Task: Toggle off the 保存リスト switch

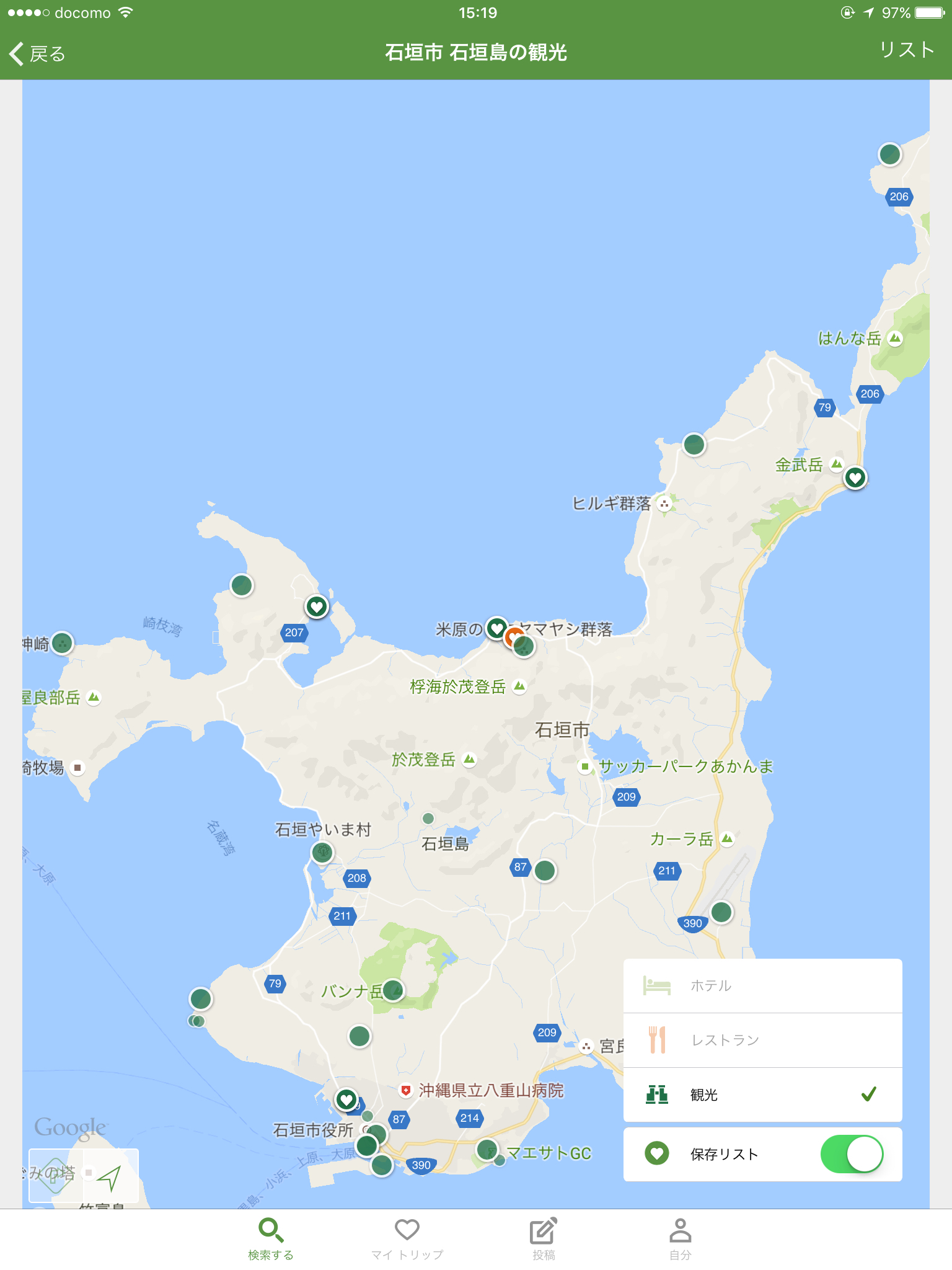Action: coord(852,1154)
